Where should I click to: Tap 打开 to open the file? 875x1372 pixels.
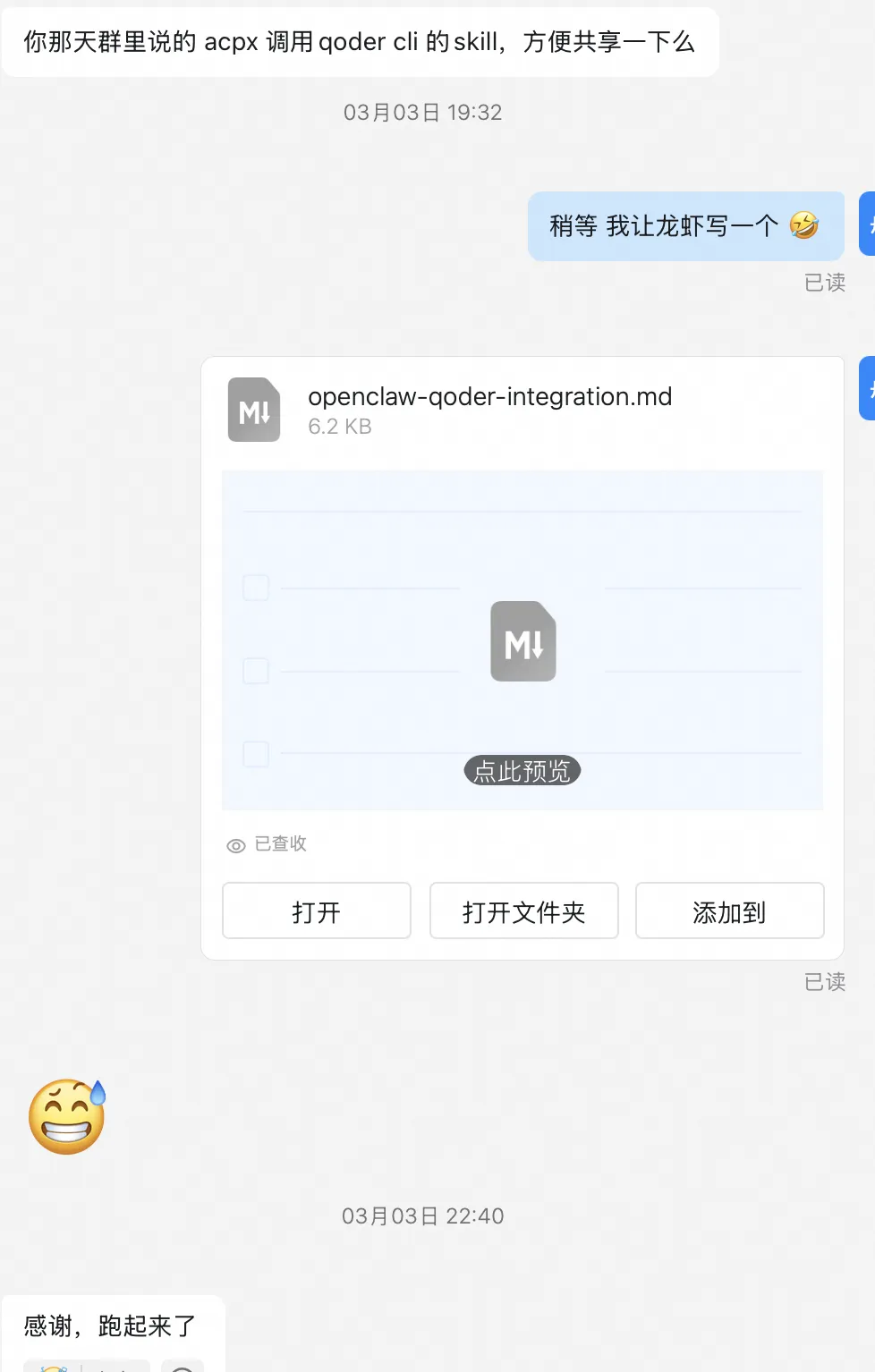tap(316, 910)
